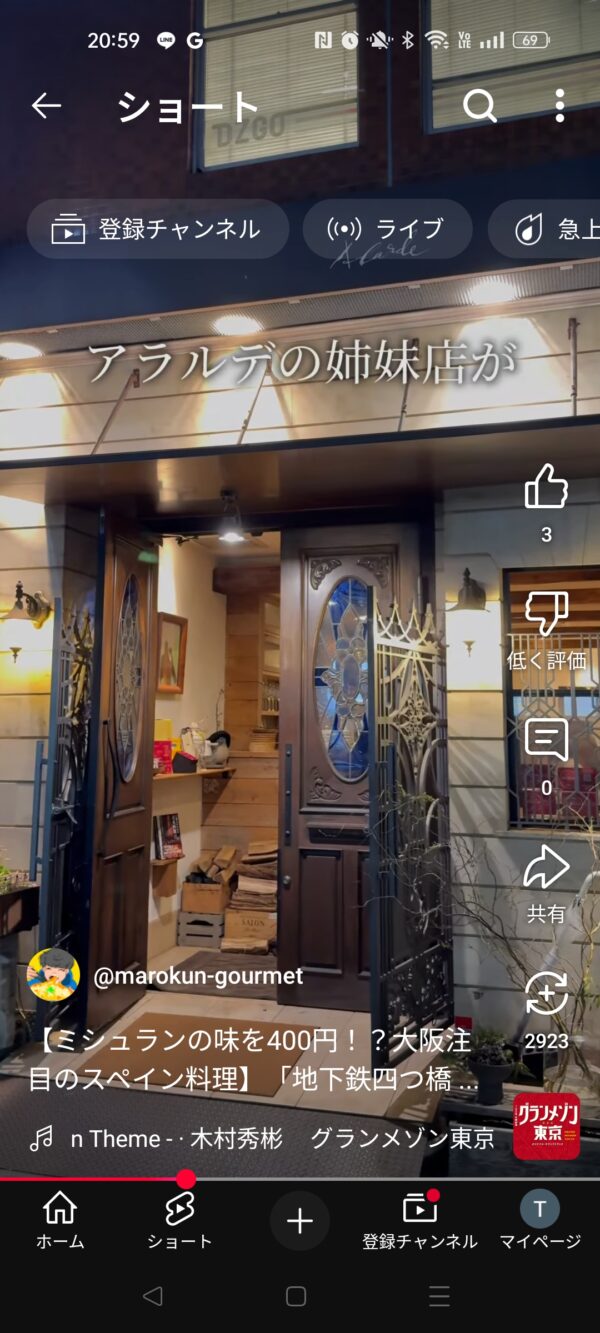Viewport: 600px width, 1333px height.
Task: Open the @marokun-gourmet channel
Action: tap(197, 976)
